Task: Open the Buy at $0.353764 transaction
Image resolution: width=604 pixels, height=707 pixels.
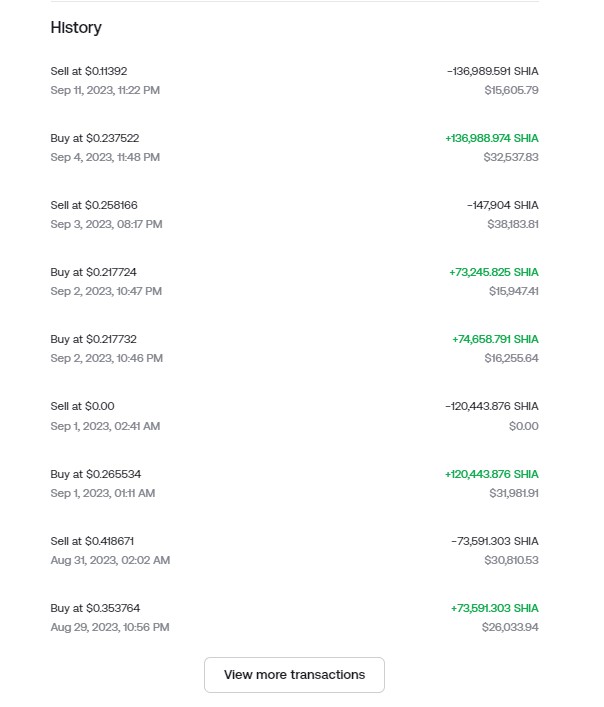Action: [294, 617]
